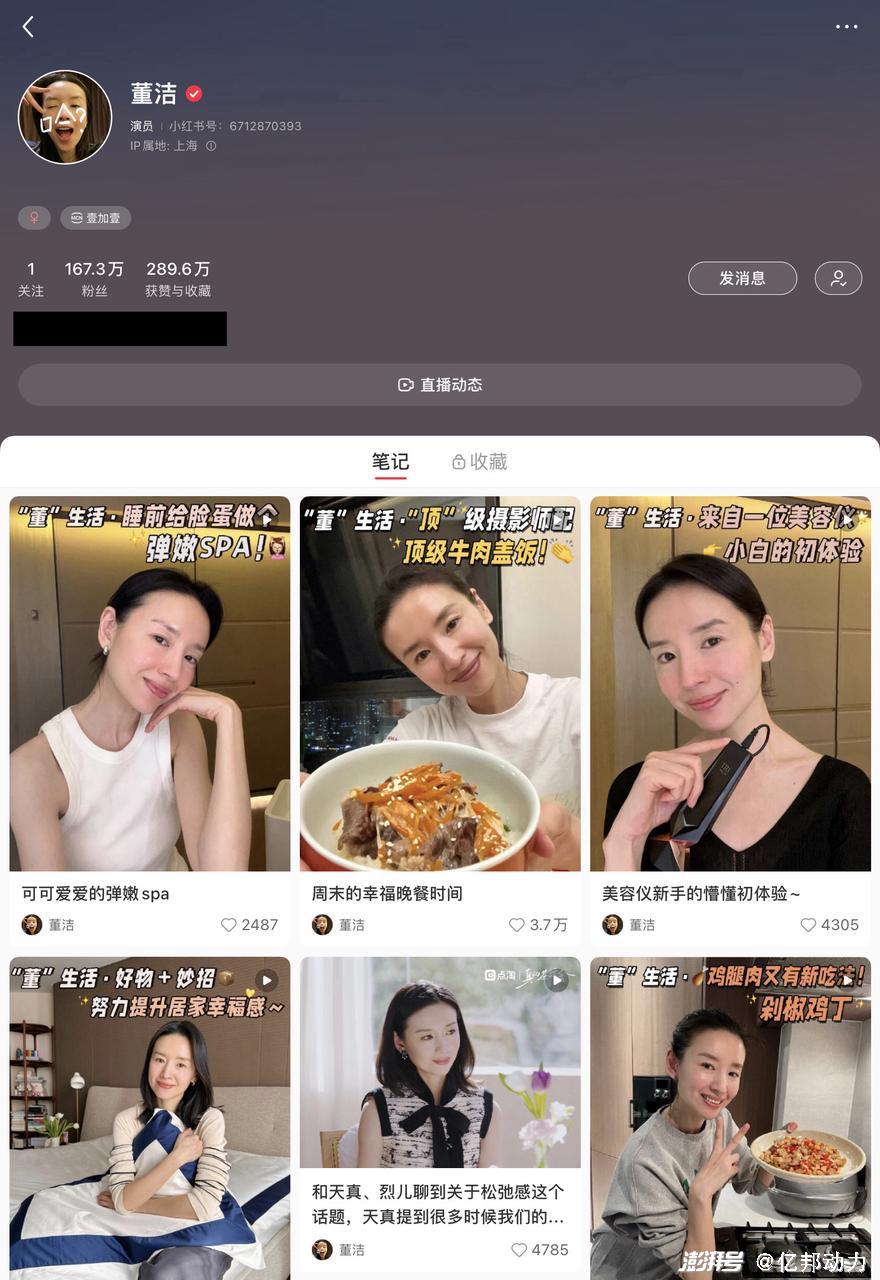Click 董洁 author name under beef rice note
The image size is (880, 1280).
351,925
